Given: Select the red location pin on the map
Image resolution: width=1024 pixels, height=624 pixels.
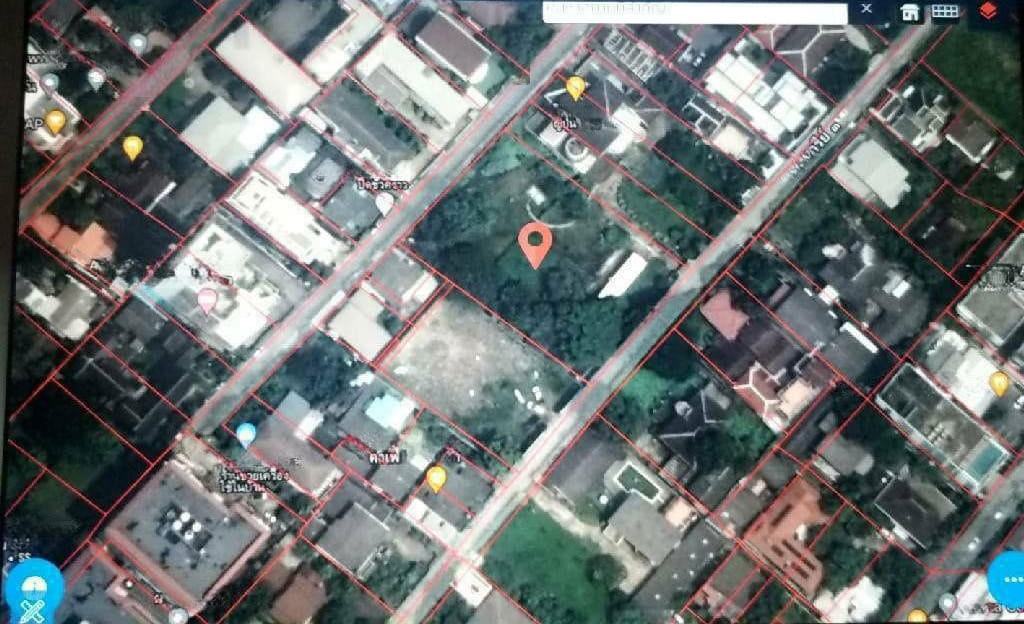Looking at the screenshot, I should coord(536,243).
